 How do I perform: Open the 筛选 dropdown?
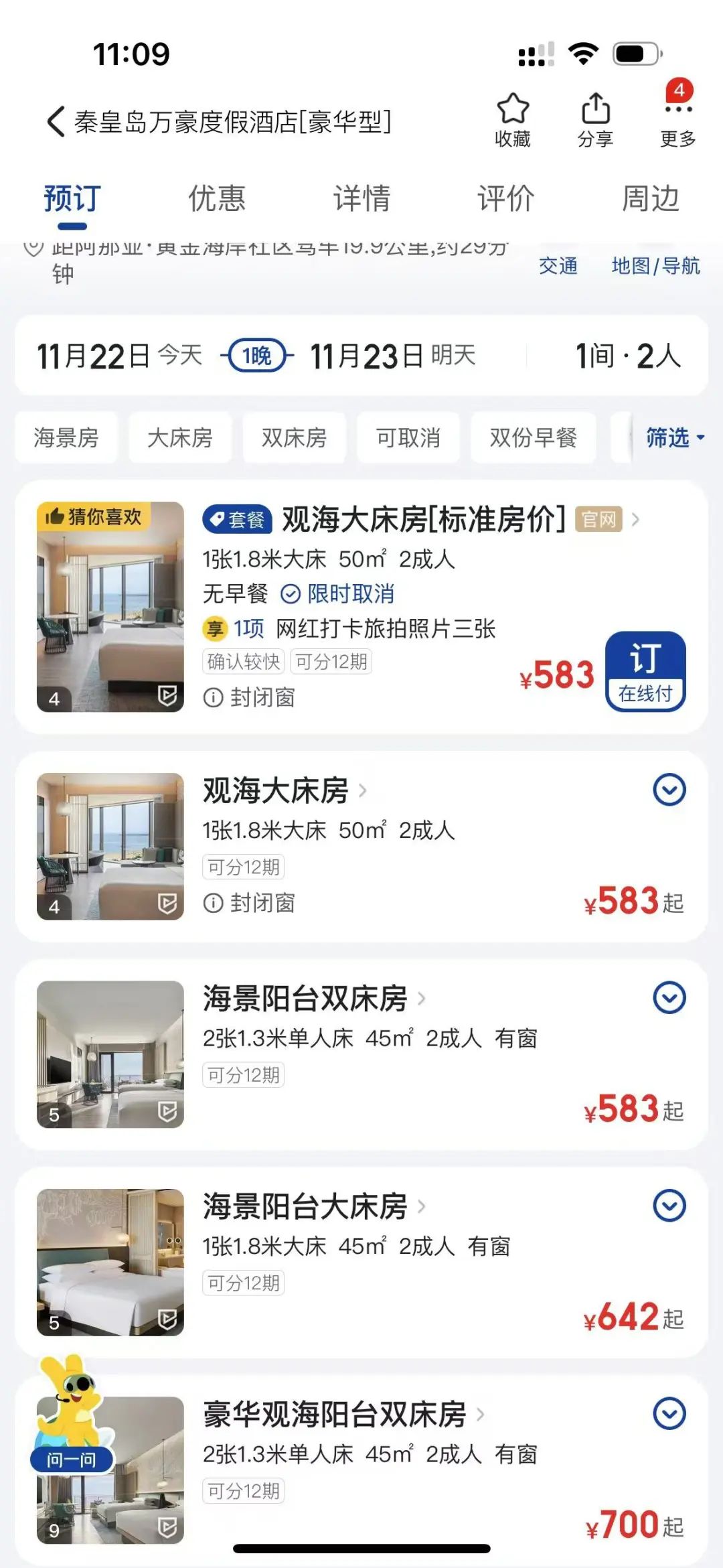tap(674, 437)
